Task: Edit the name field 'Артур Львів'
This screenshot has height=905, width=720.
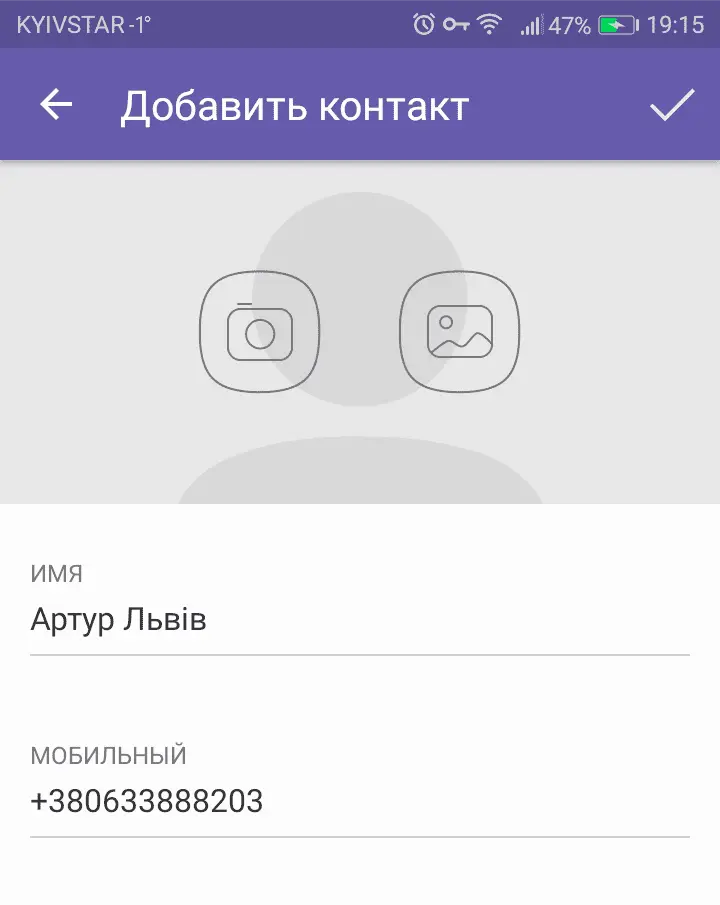Action: click(x=360, y=621)
